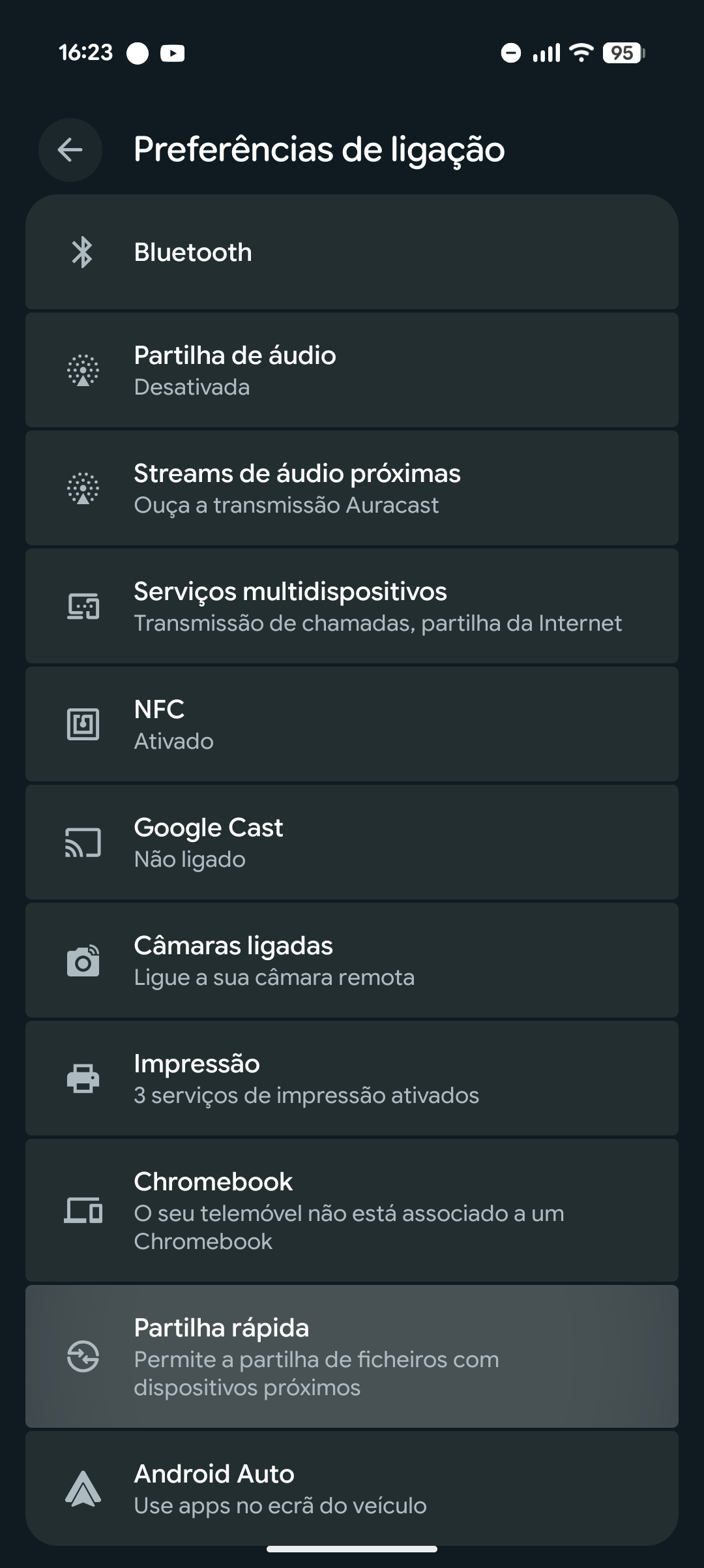The image size is (704, 1568).
Task: Open Serviços multidispositivos
Action: point(352,607)
